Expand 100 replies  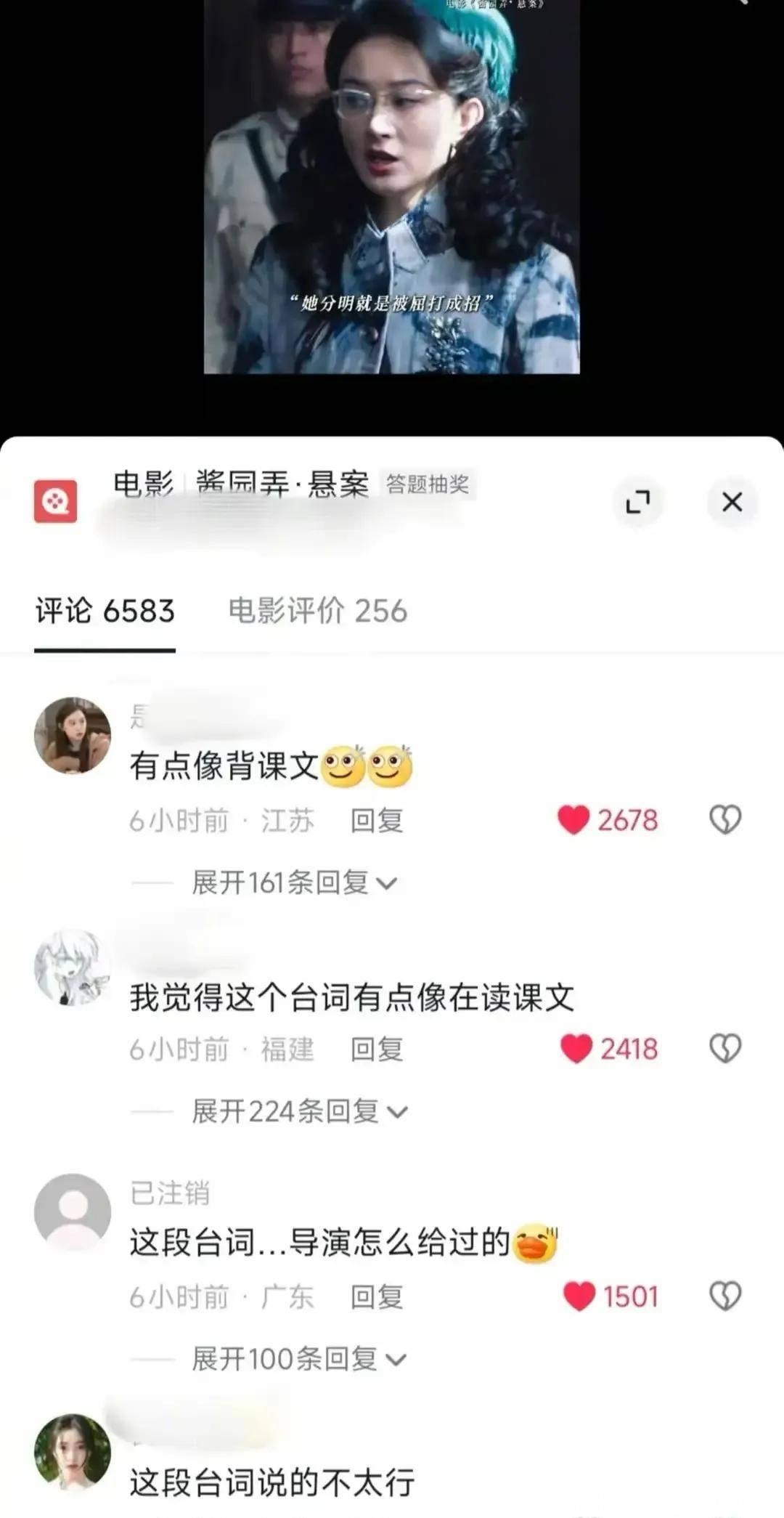point(298,1359)
